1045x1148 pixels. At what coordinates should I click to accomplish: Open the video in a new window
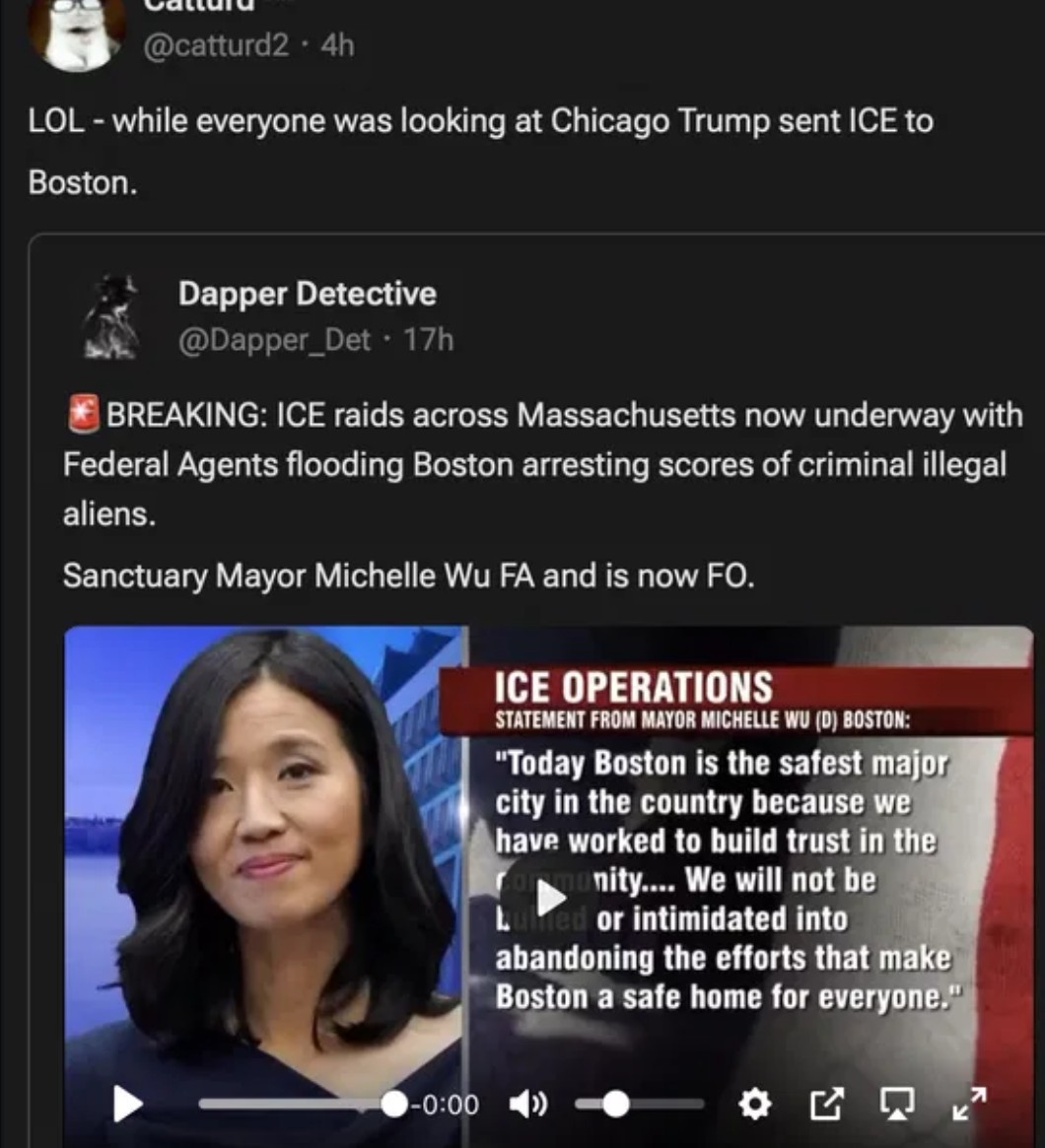[826, 1104]
